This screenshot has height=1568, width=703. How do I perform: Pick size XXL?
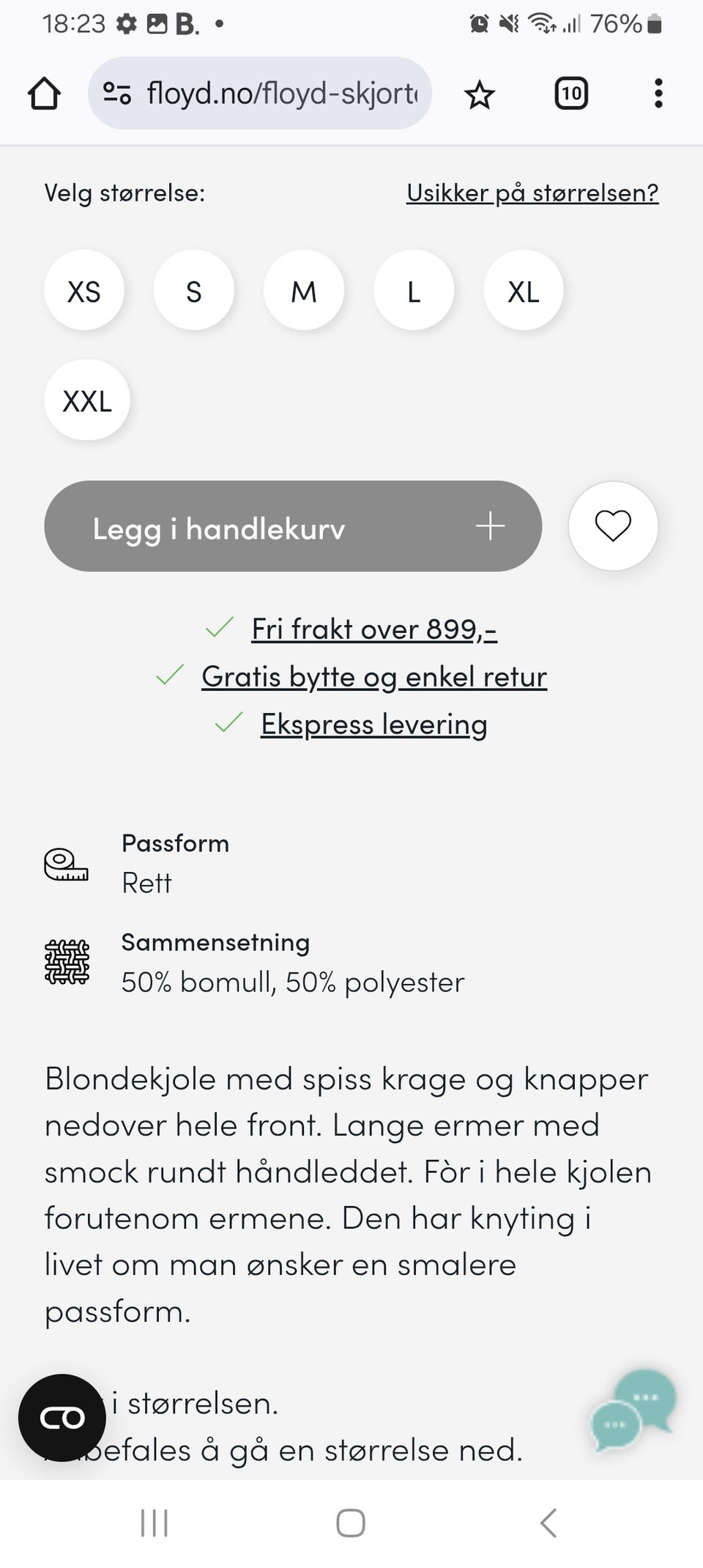coord(87,400)
